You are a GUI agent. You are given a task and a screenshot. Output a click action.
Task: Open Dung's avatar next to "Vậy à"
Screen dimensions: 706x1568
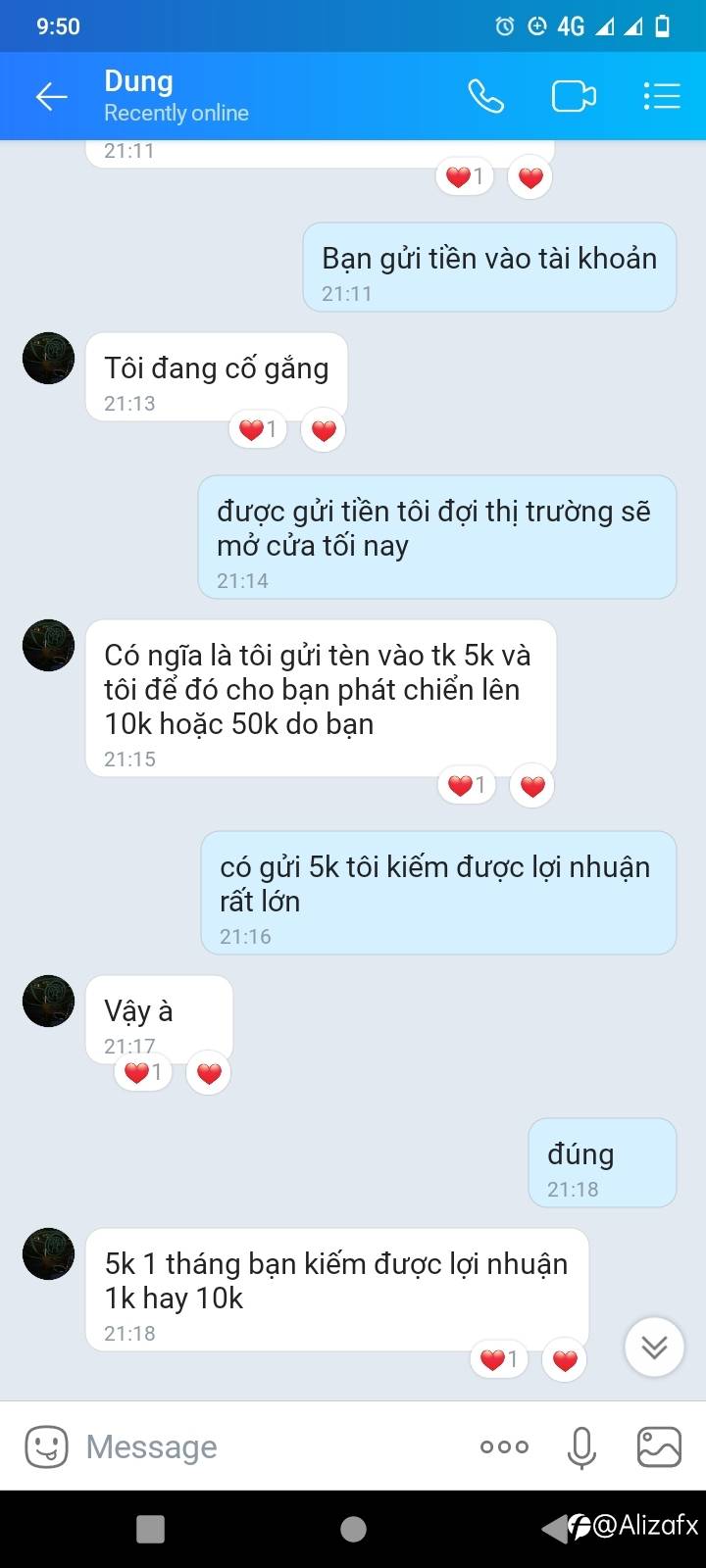click(49, 1001)
